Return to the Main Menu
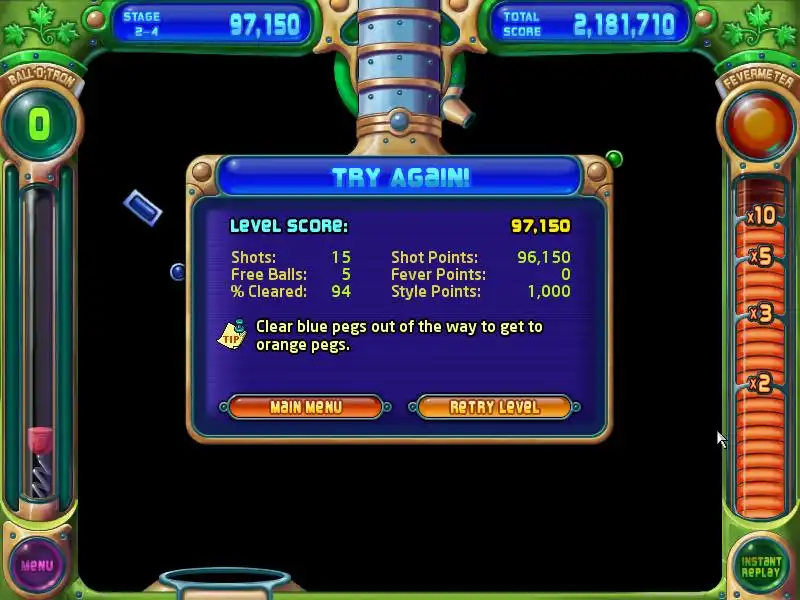The image size is (800, 600). click(x=305, y=407)
